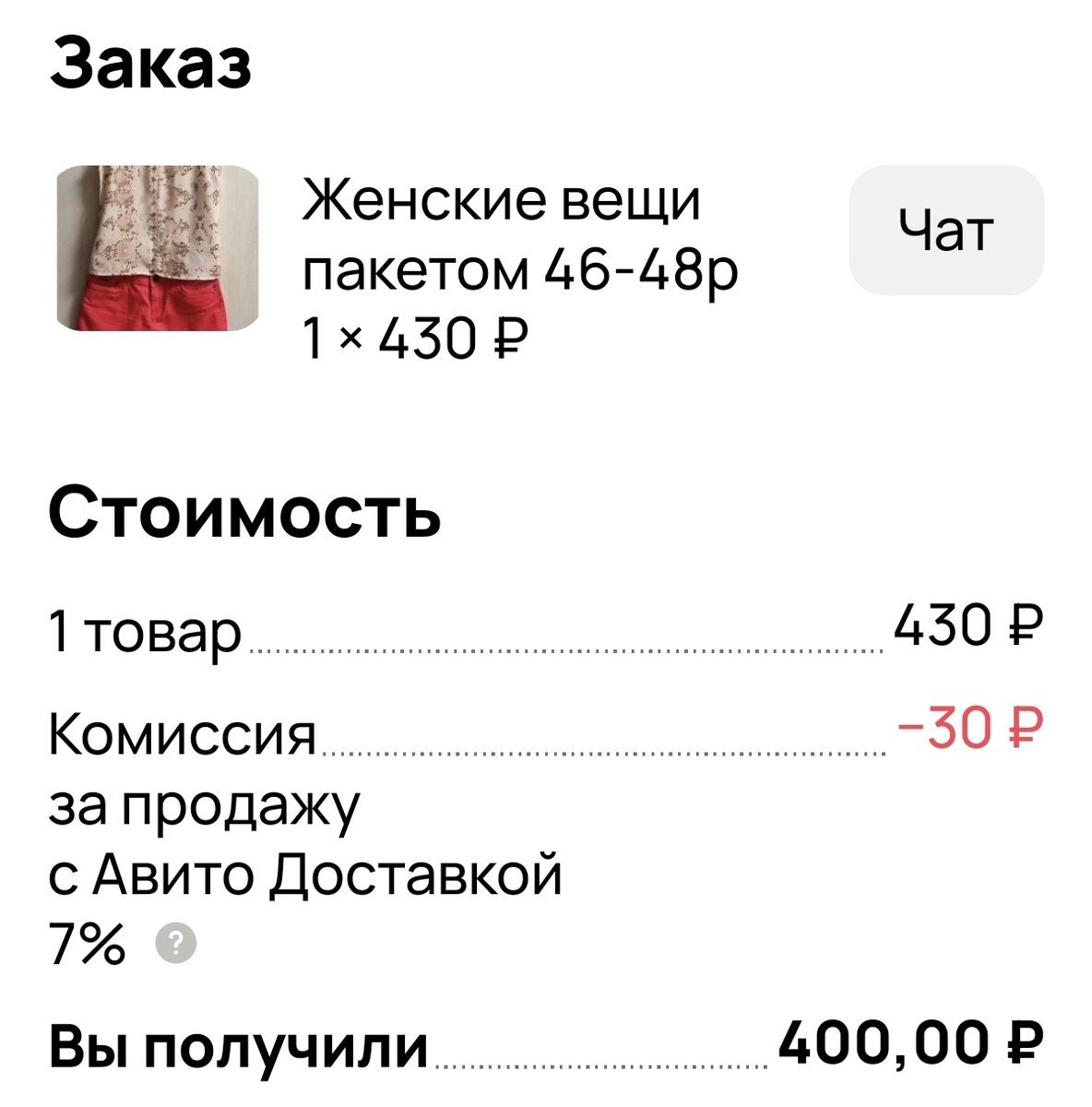The width and height of the screenshot is (1092, 1107).
Task: Click the 1 товар cost row
Action: pos(143,630)
